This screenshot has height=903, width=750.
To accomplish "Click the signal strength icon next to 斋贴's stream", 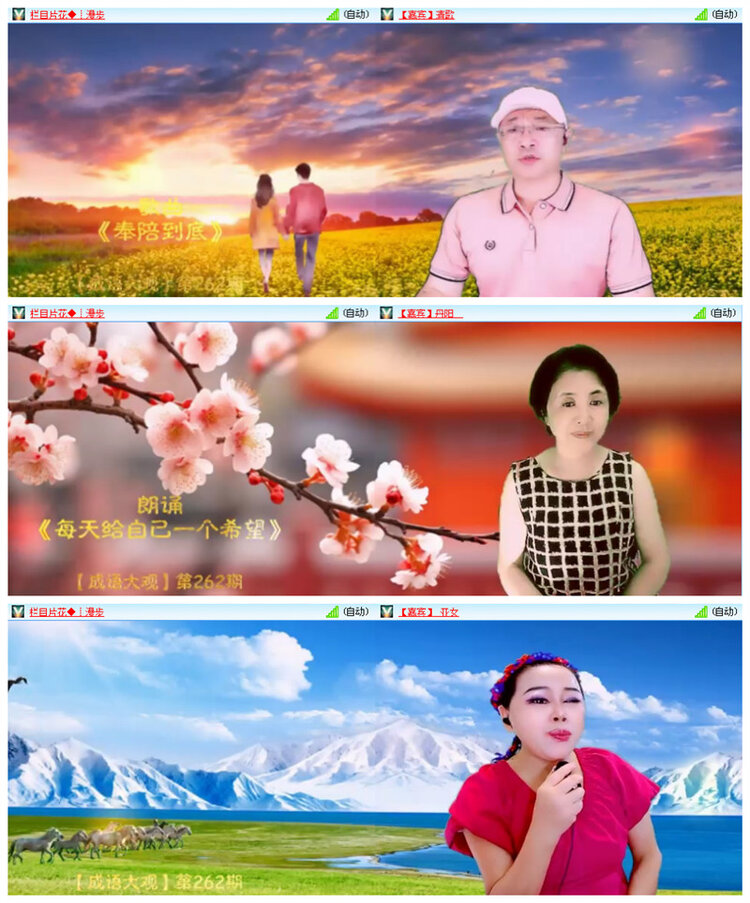I will [700, 12].
